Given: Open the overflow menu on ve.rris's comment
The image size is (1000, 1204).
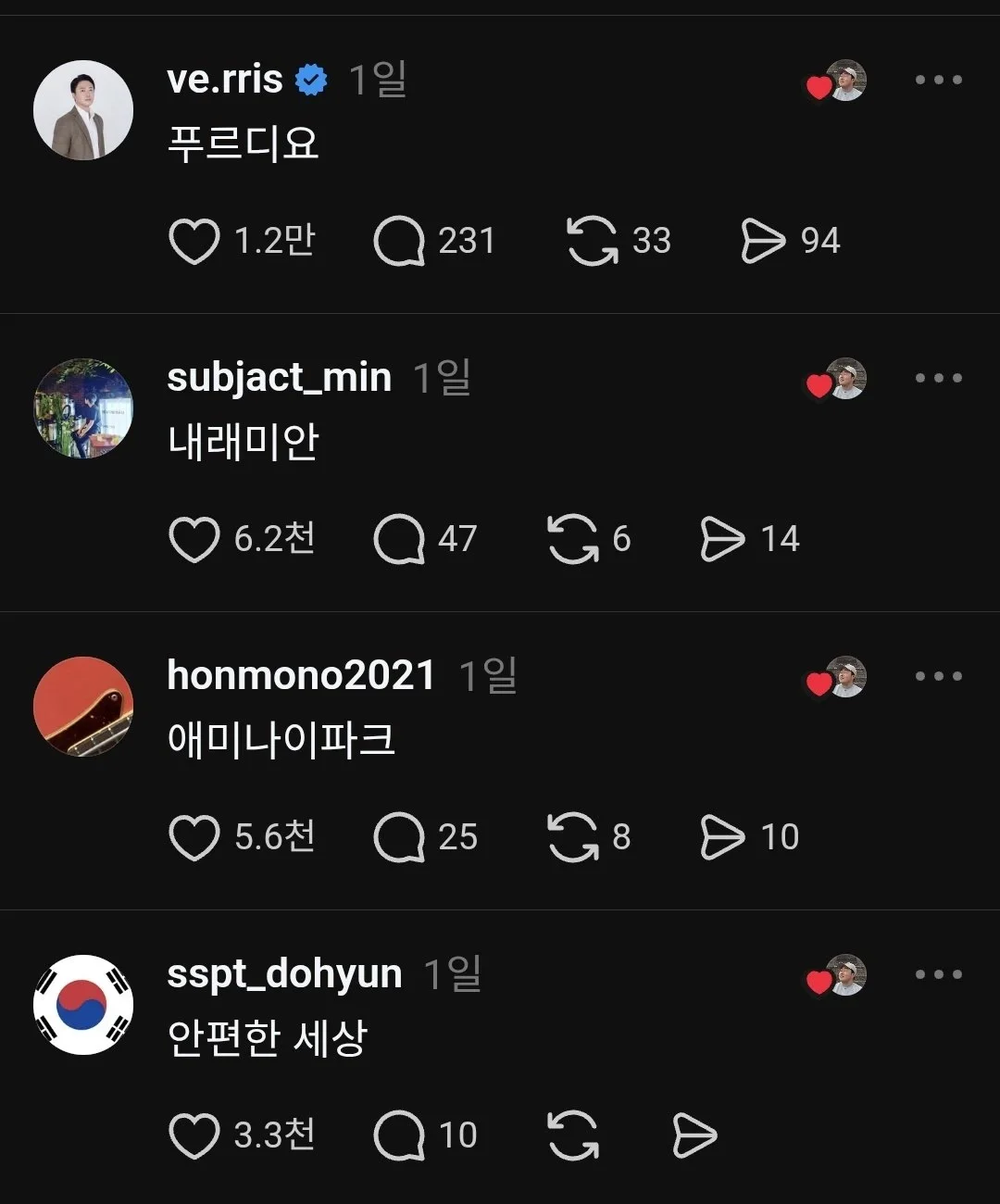Looking at the screenshot, I should (x=939, y=80).
